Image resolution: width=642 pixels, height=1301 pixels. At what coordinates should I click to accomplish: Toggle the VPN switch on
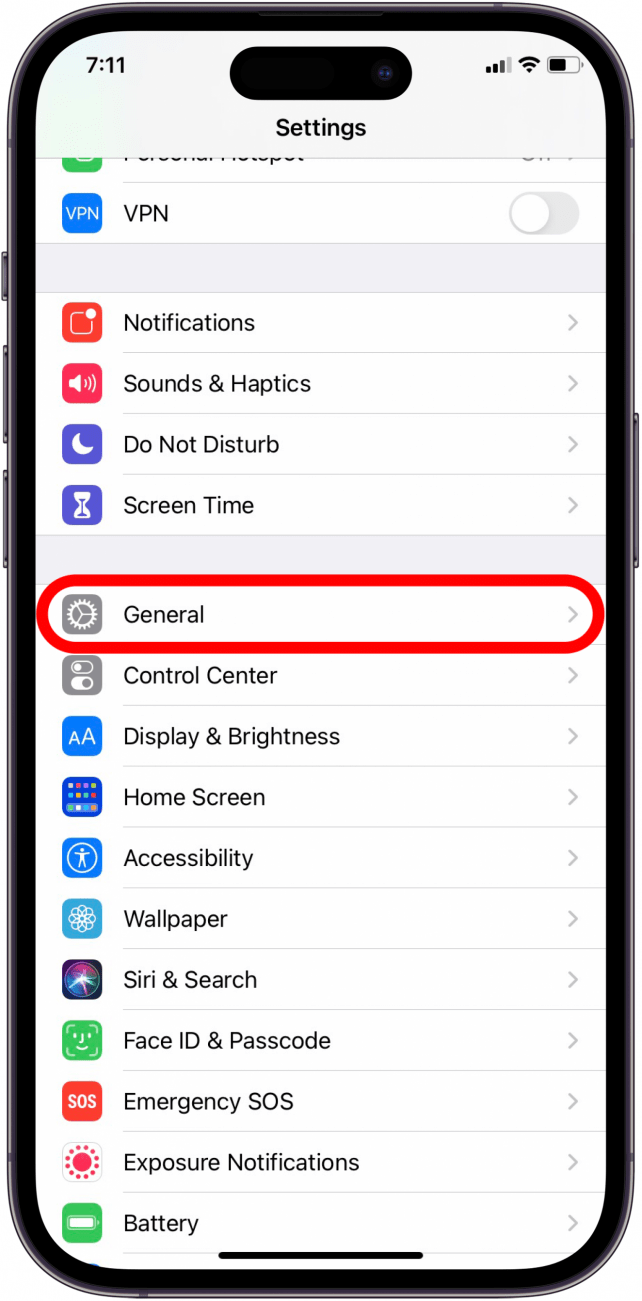point(543,214)
